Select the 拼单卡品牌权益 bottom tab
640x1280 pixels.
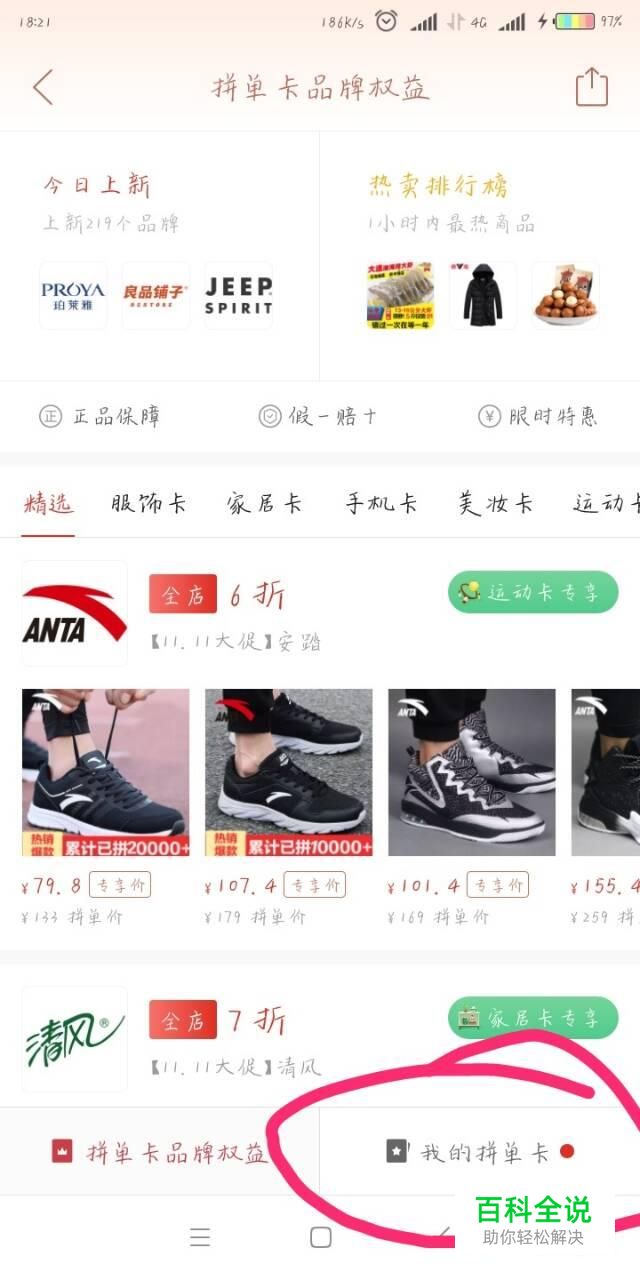[160, 1152]
